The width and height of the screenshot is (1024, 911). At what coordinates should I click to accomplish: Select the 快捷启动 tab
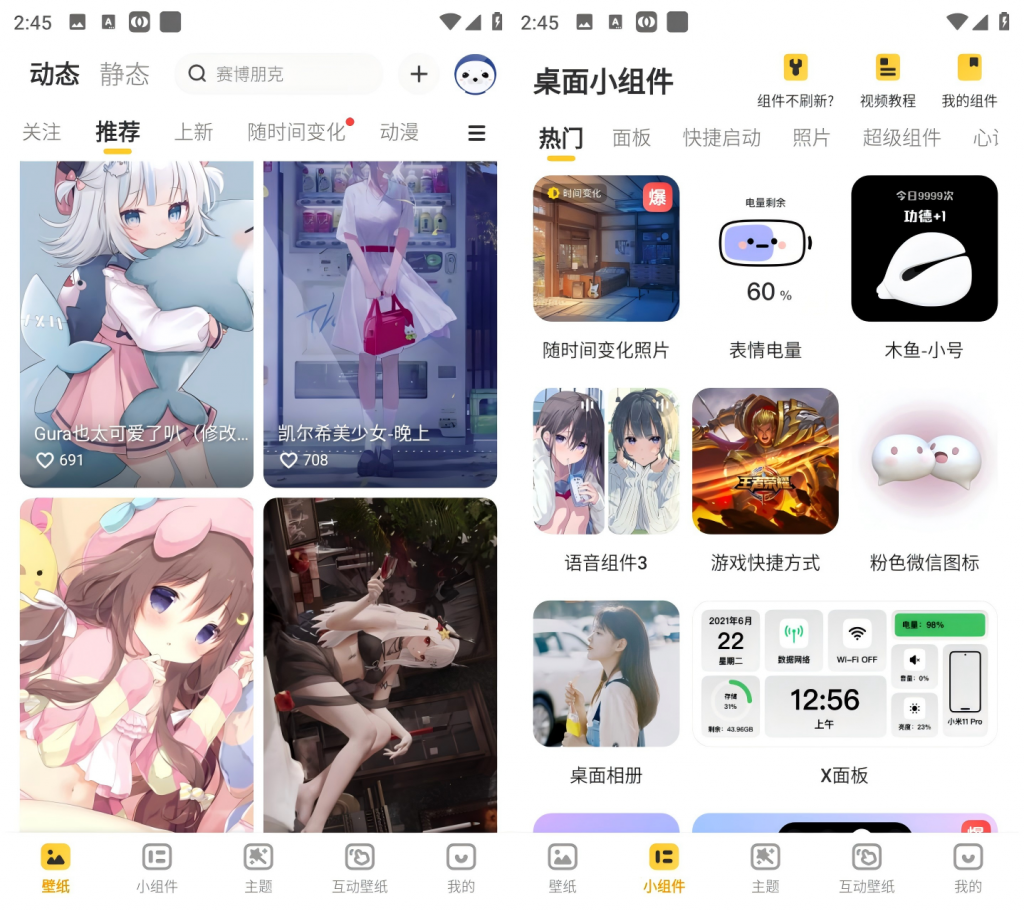pos(722,138)
